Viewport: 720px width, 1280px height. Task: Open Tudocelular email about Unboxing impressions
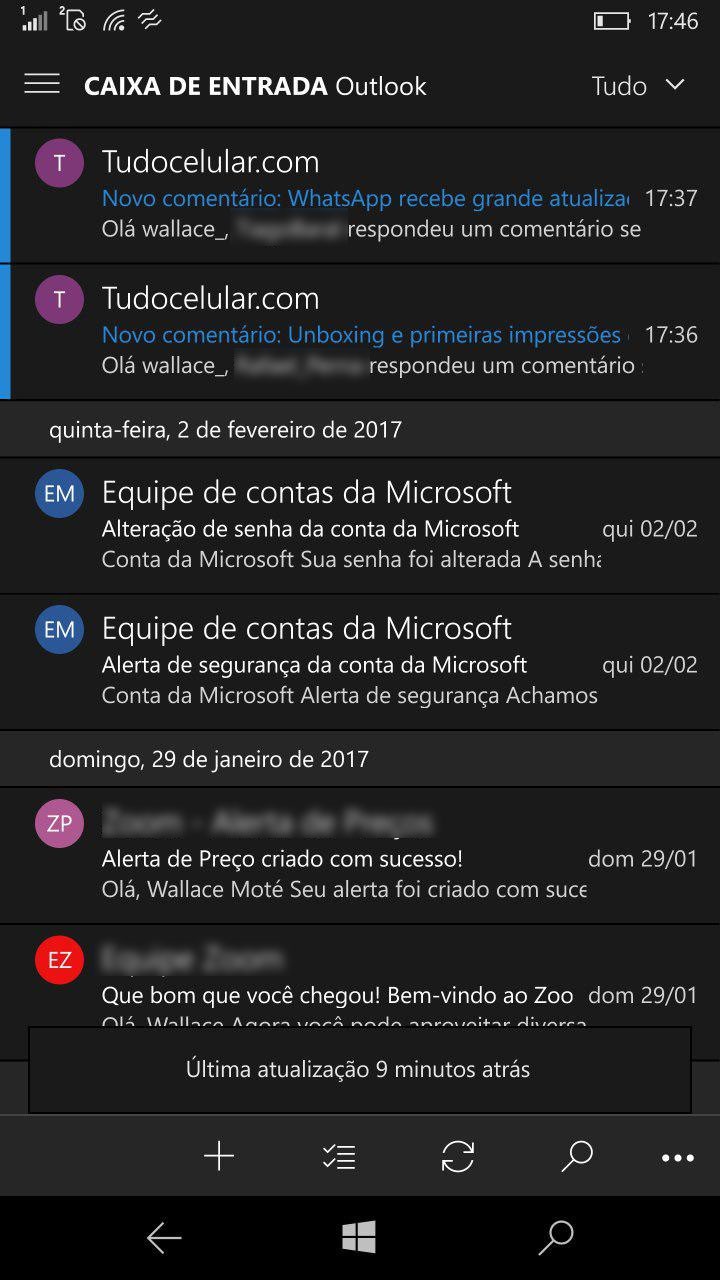(370, 333)
